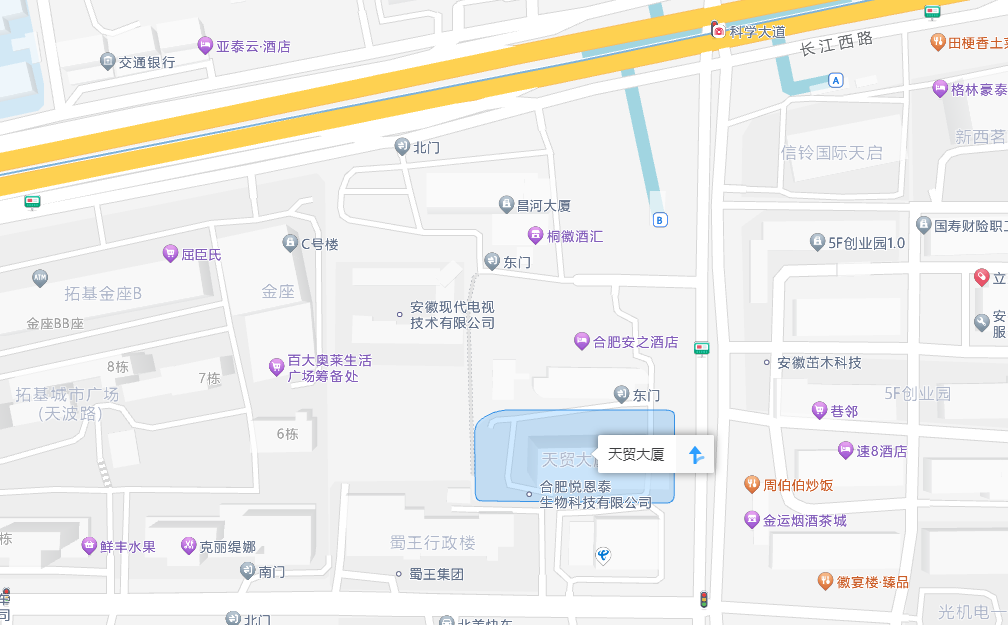The image size is (1008, 625).
Task: Open the 百大奥莱生活广场筹备处 marker
Action: point(276,367)
